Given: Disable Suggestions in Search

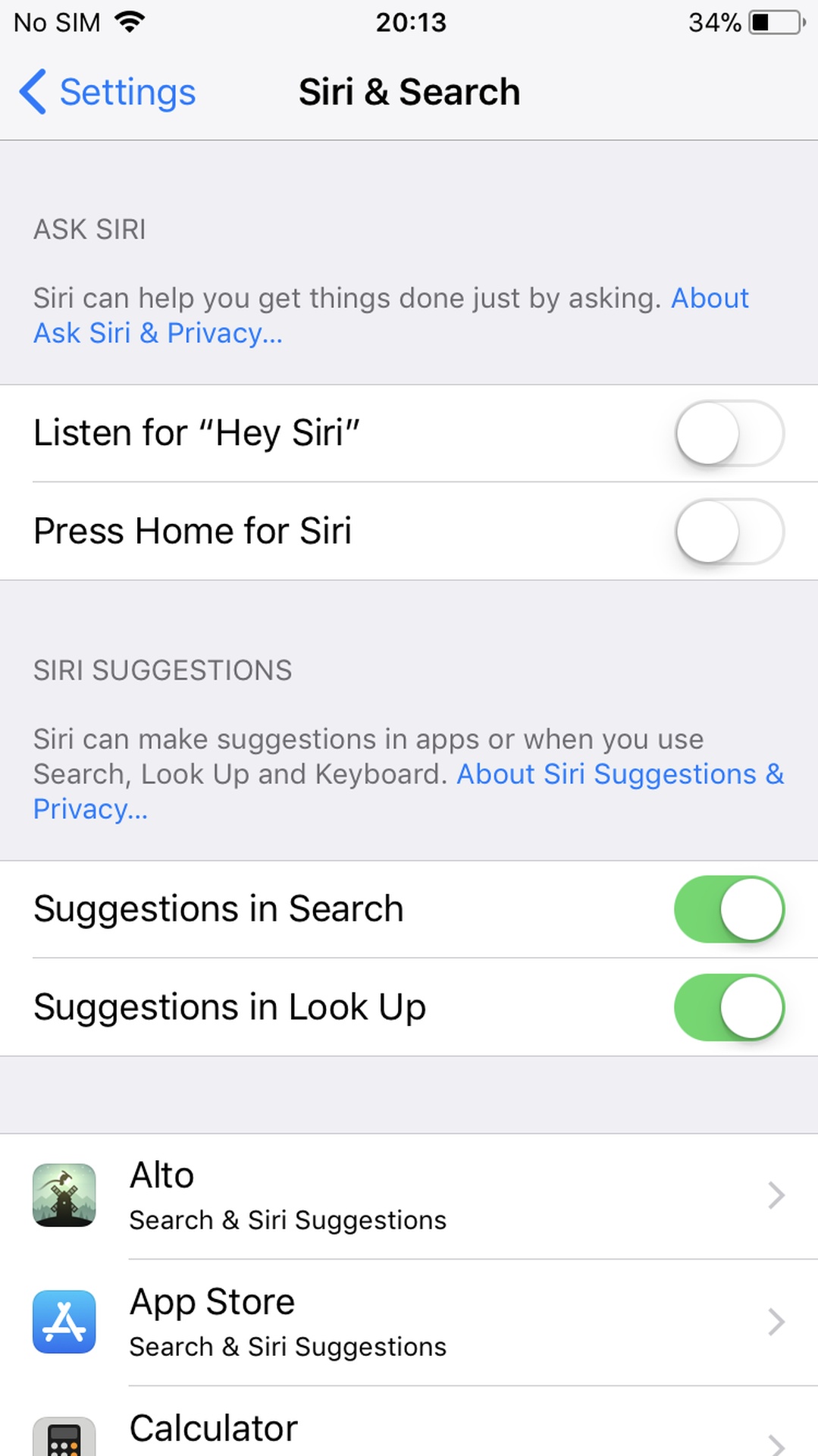Looking at the screenshot, I should (x=729, y=909).
